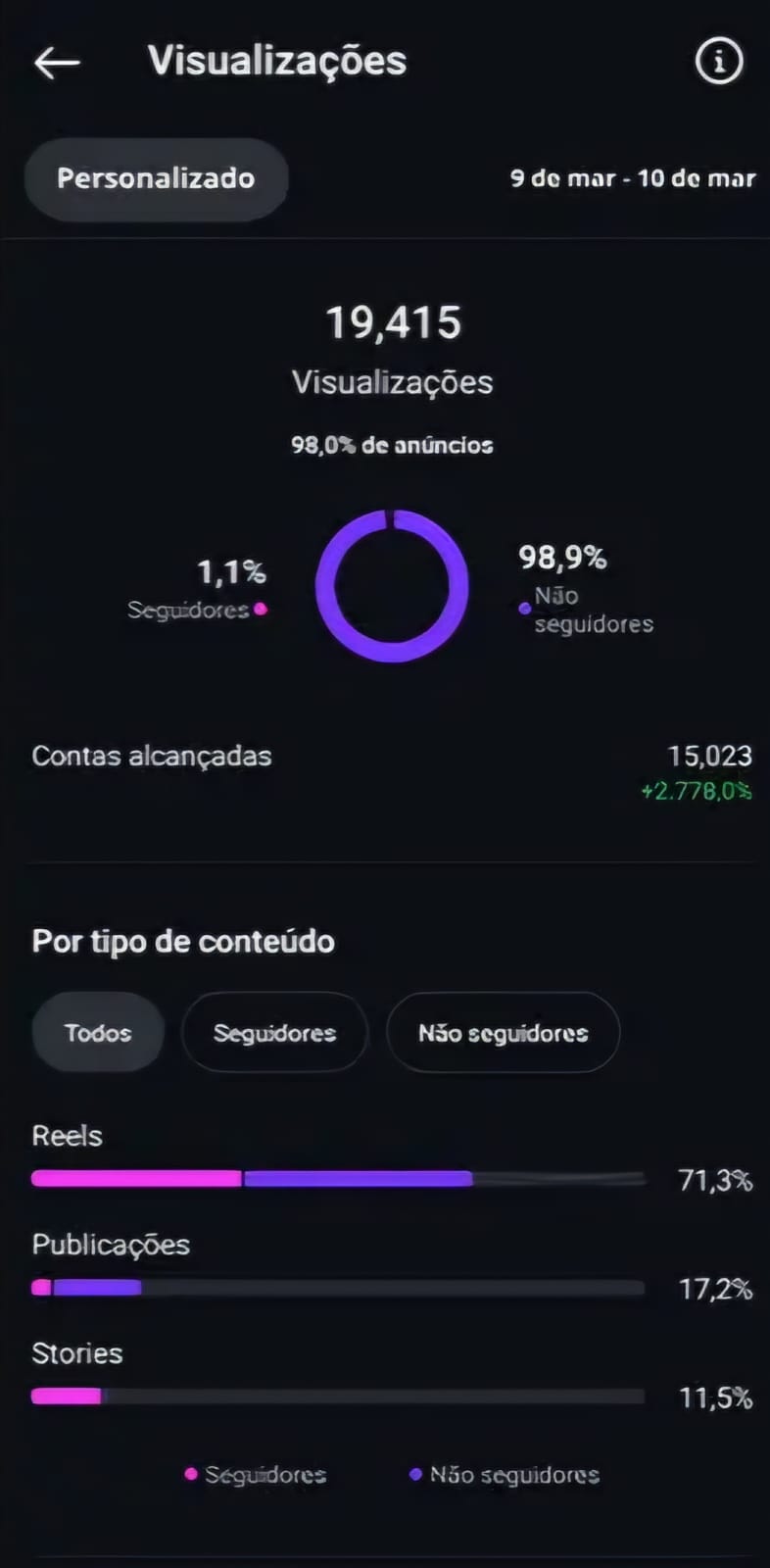Image resolution: width=770 pixels, height=1568 pixels.
Task: Enable the Não seguidores content filter
Action: point(503,1032)
